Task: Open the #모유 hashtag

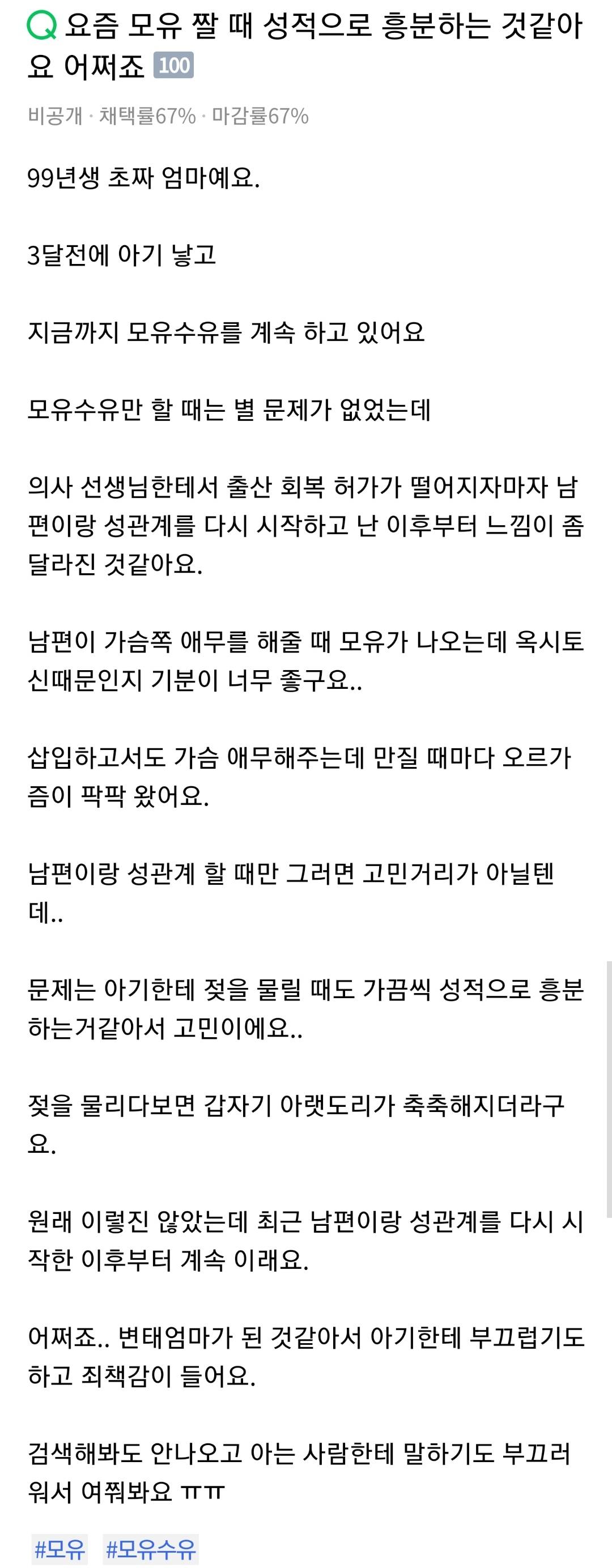Action: pyautogui.click(x=59, y=1549)
